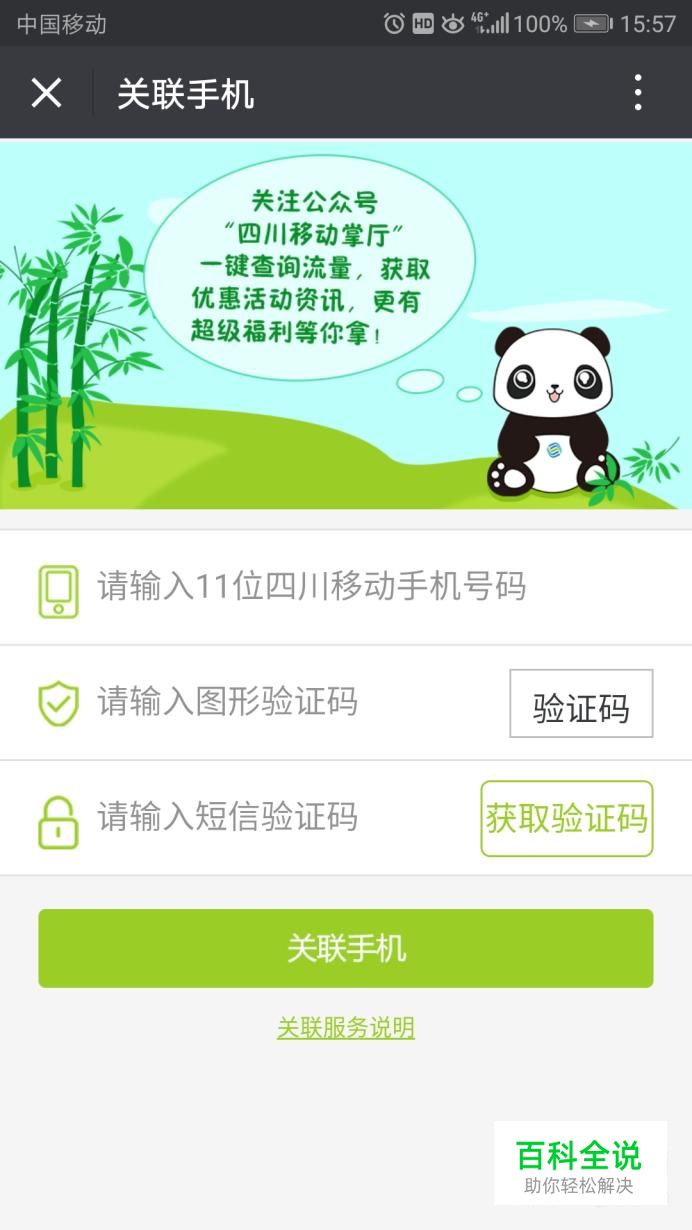Tap 获取验证码 to request SMS code

567,819
